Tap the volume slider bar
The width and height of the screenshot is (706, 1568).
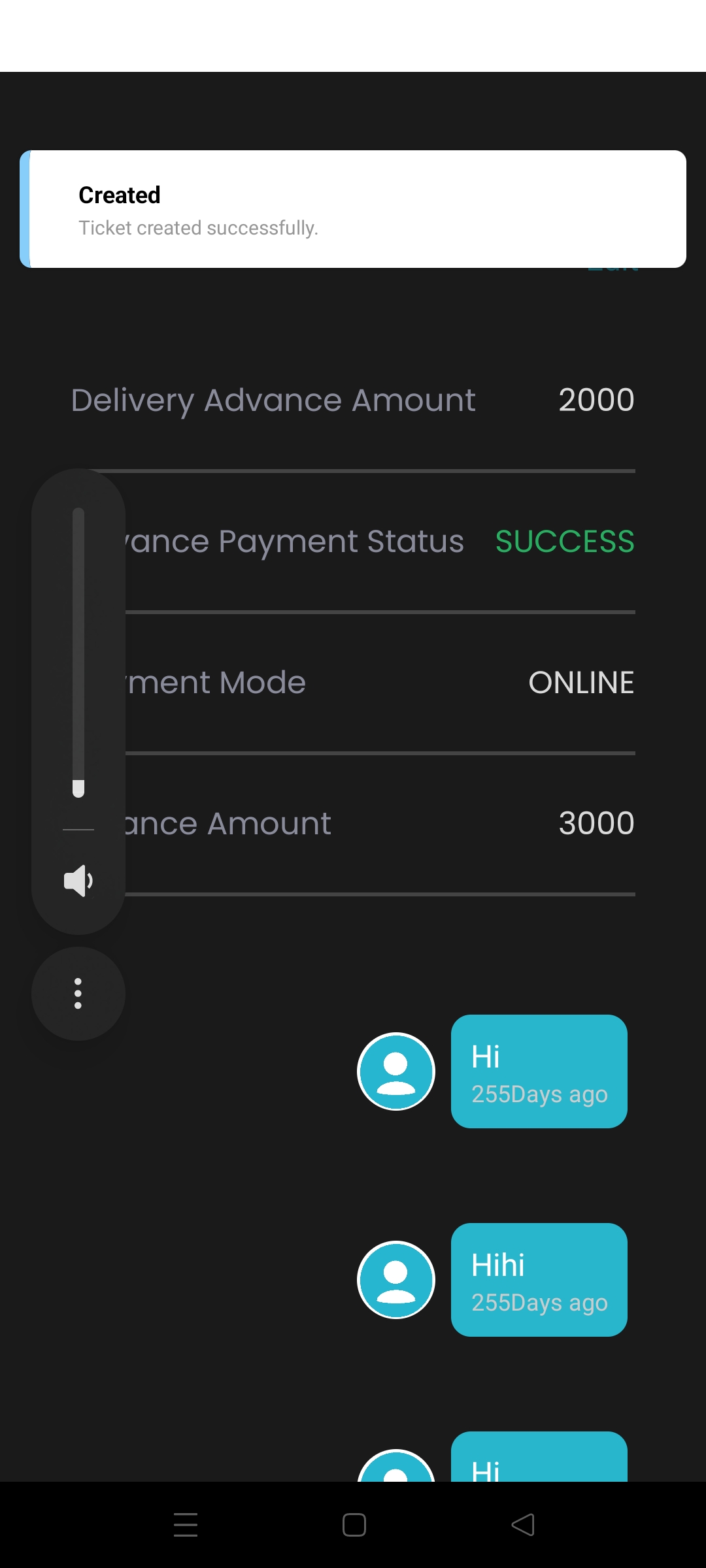(78, 653)
